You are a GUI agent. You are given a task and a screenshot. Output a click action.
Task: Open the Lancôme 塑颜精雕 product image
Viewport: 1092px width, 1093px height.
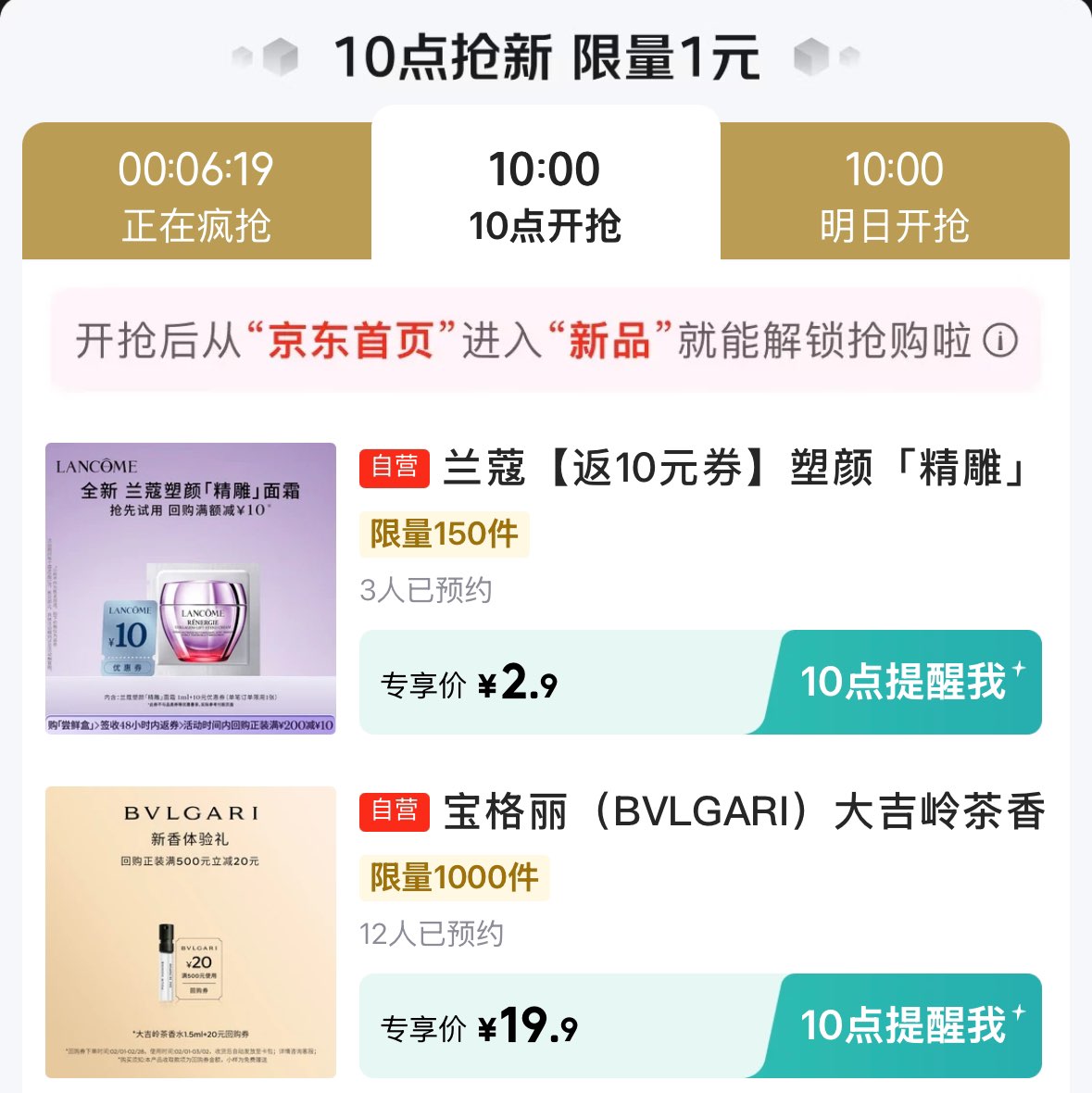click(191, 588)
